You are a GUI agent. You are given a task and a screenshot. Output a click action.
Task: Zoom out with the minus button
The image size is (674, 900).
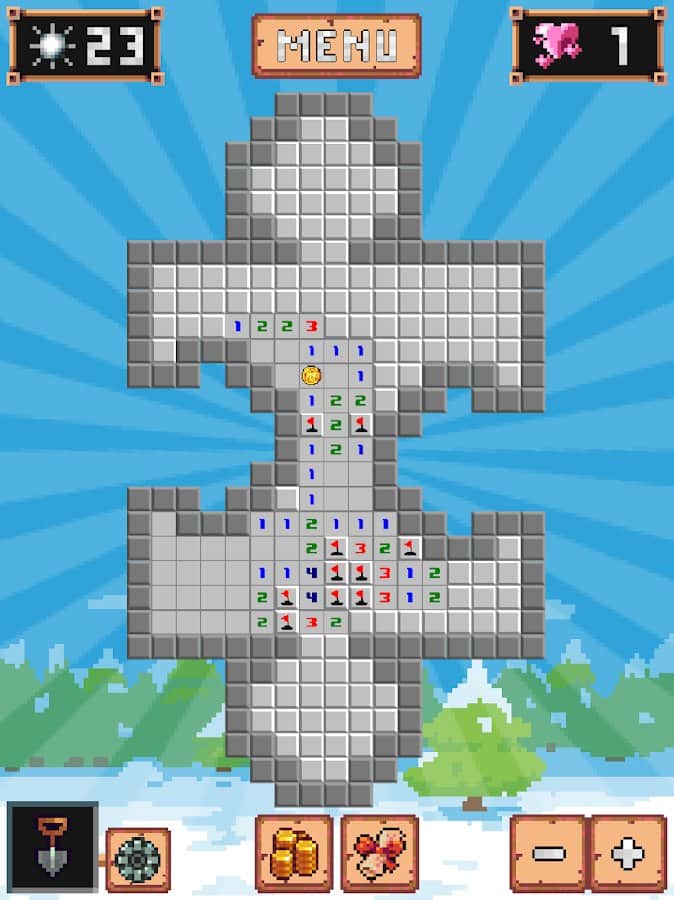(548, 853)
